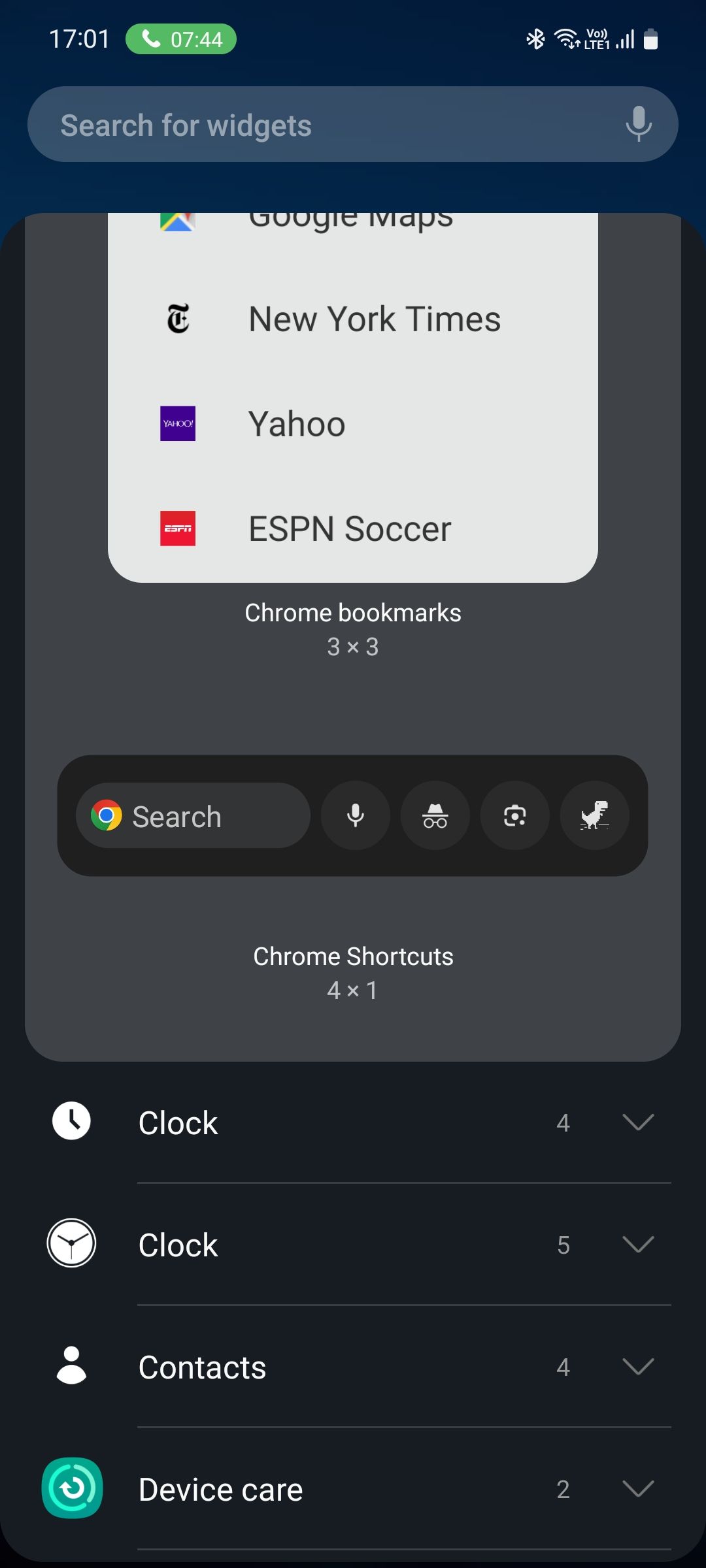This screenshot has width=706, height=1568.
Task: Tap the microphone in the widget search bar
Action: [x=637, y=124]
